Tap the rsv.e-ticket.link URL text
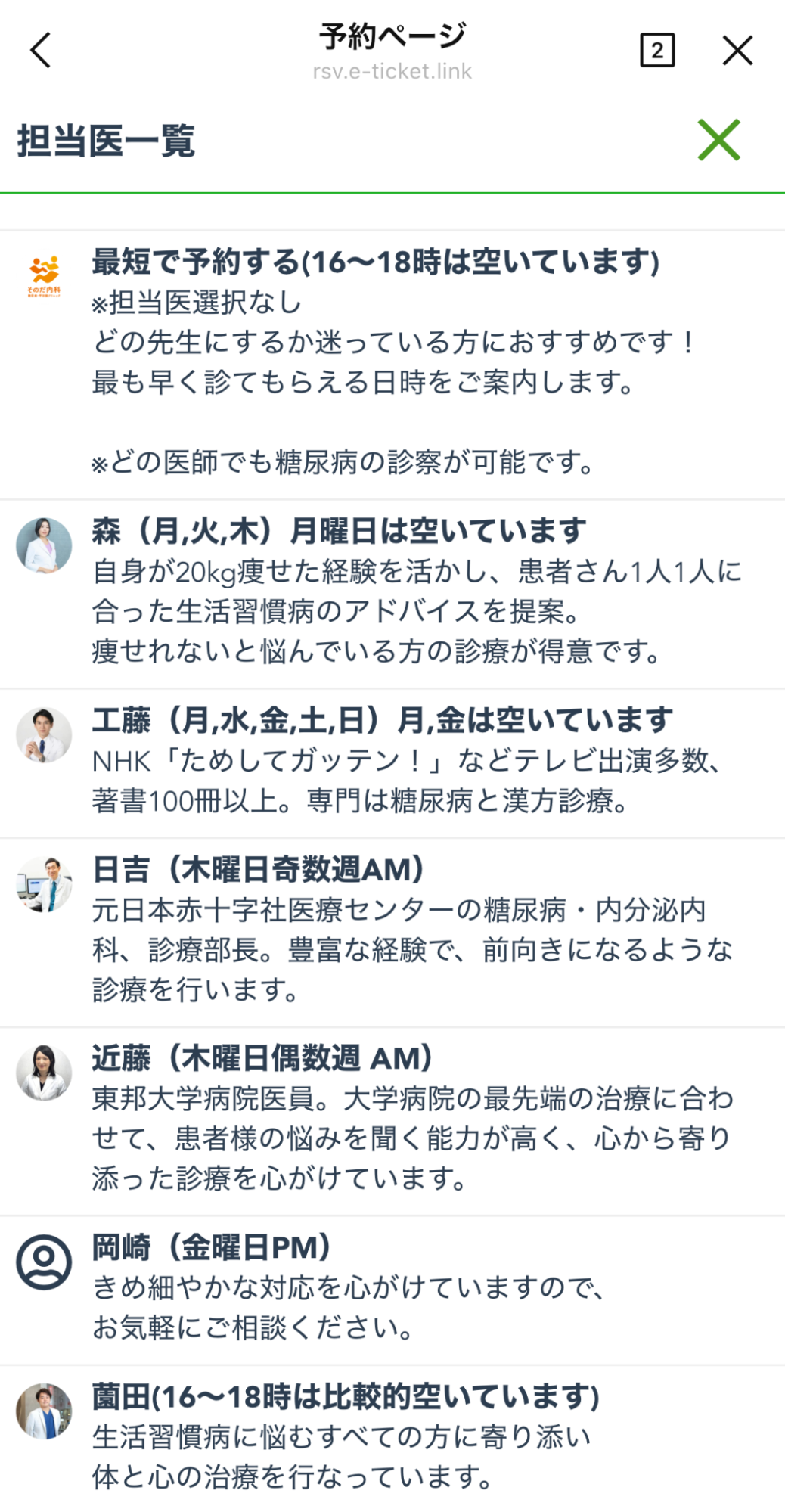This screenshot has height=1512, width=785. [392, 73]
